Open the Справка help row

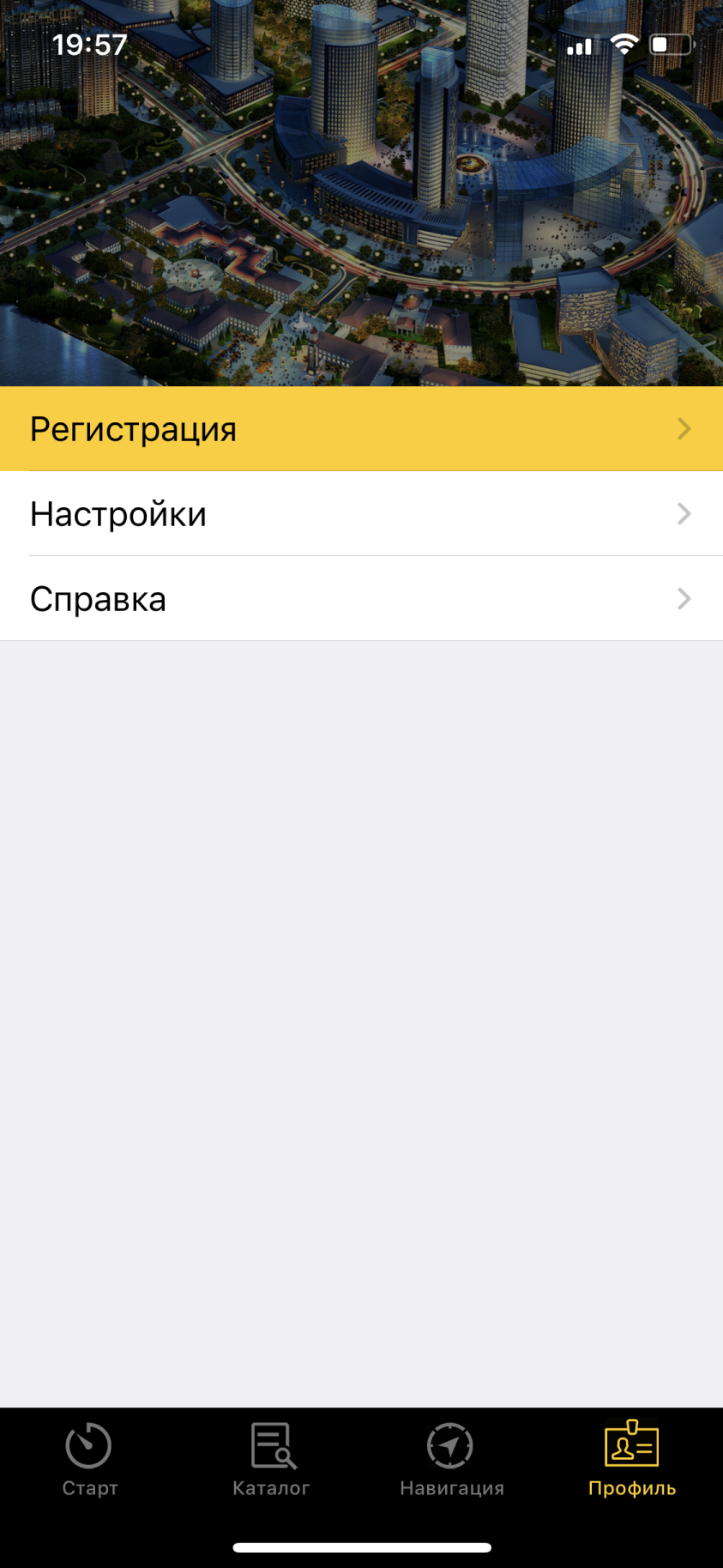pyautogui.click(x=361, y=598)
